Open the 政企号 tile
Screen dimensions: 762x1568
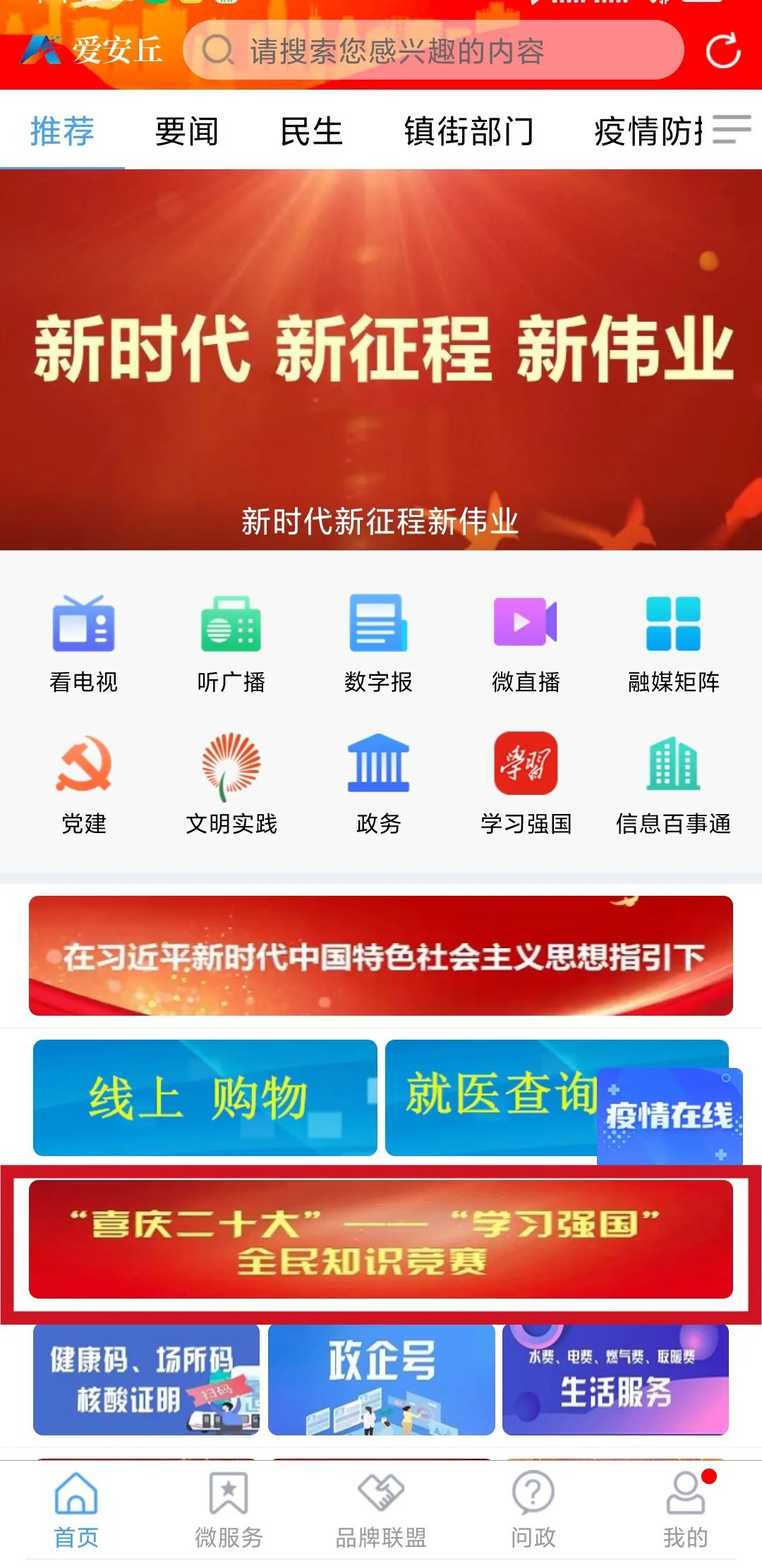click(x=381, y=1379)
